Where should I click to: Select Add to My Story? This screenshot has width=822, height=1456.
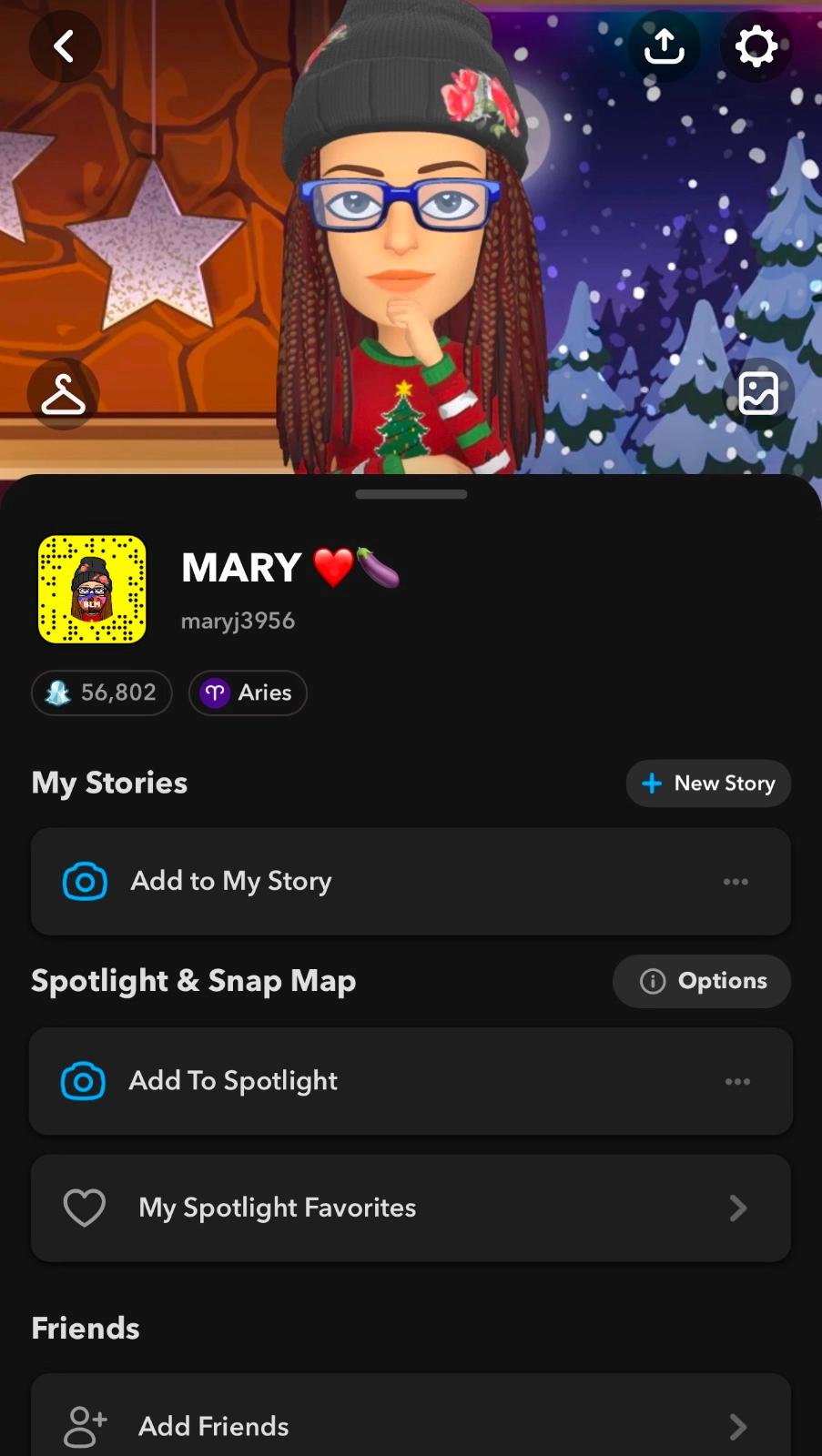[231, 881]
